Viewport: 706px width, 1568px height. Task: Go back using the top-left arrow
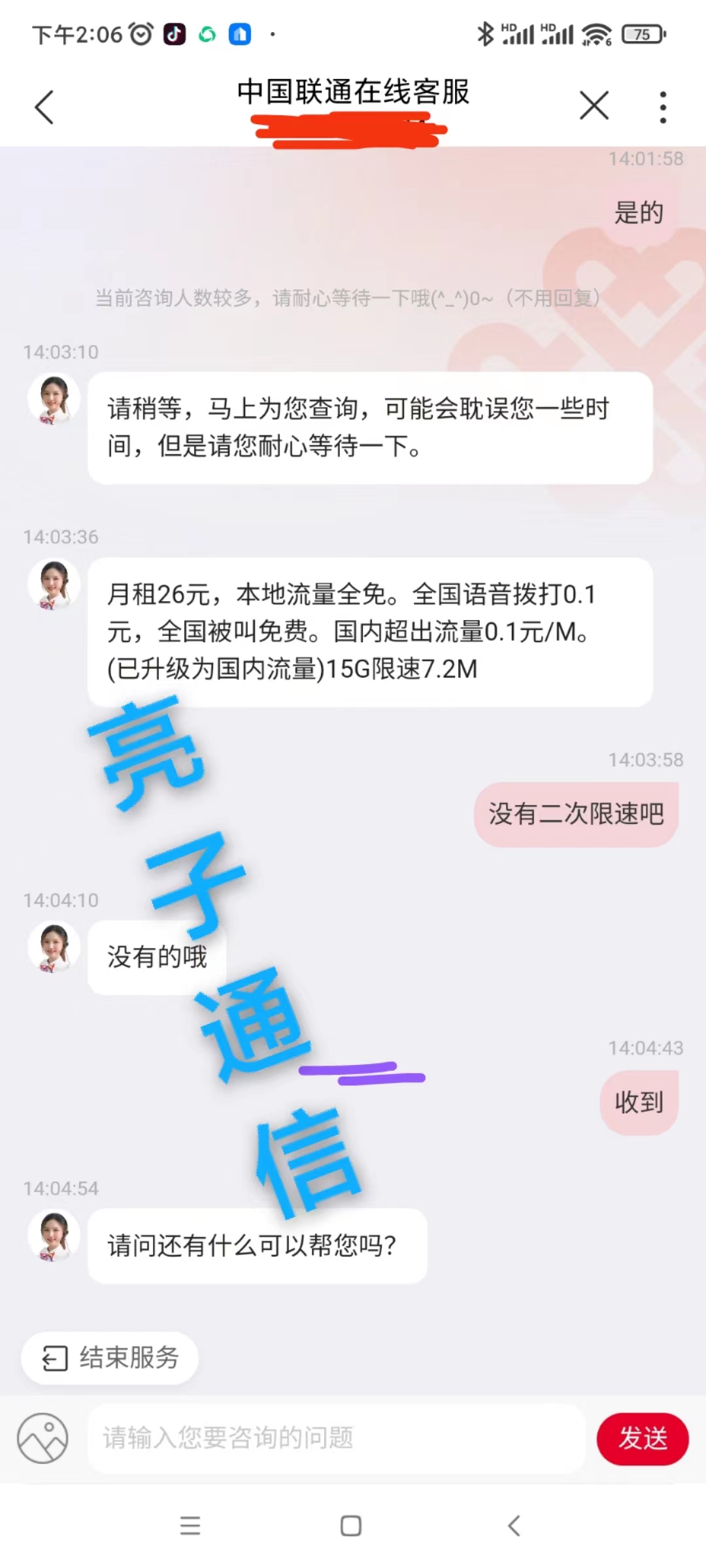pos(44,106)
